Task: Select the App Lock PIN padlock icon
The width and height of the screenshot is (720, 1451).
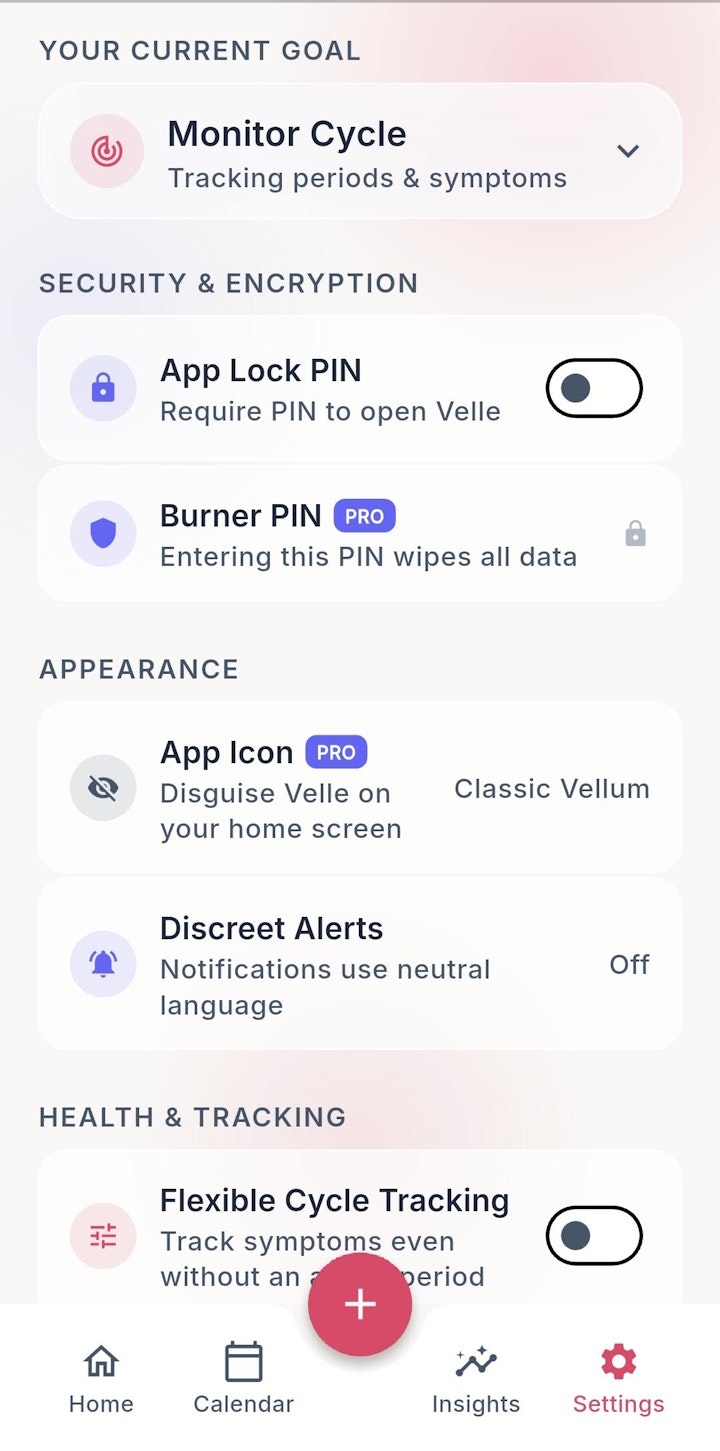Action: [103, 388]
